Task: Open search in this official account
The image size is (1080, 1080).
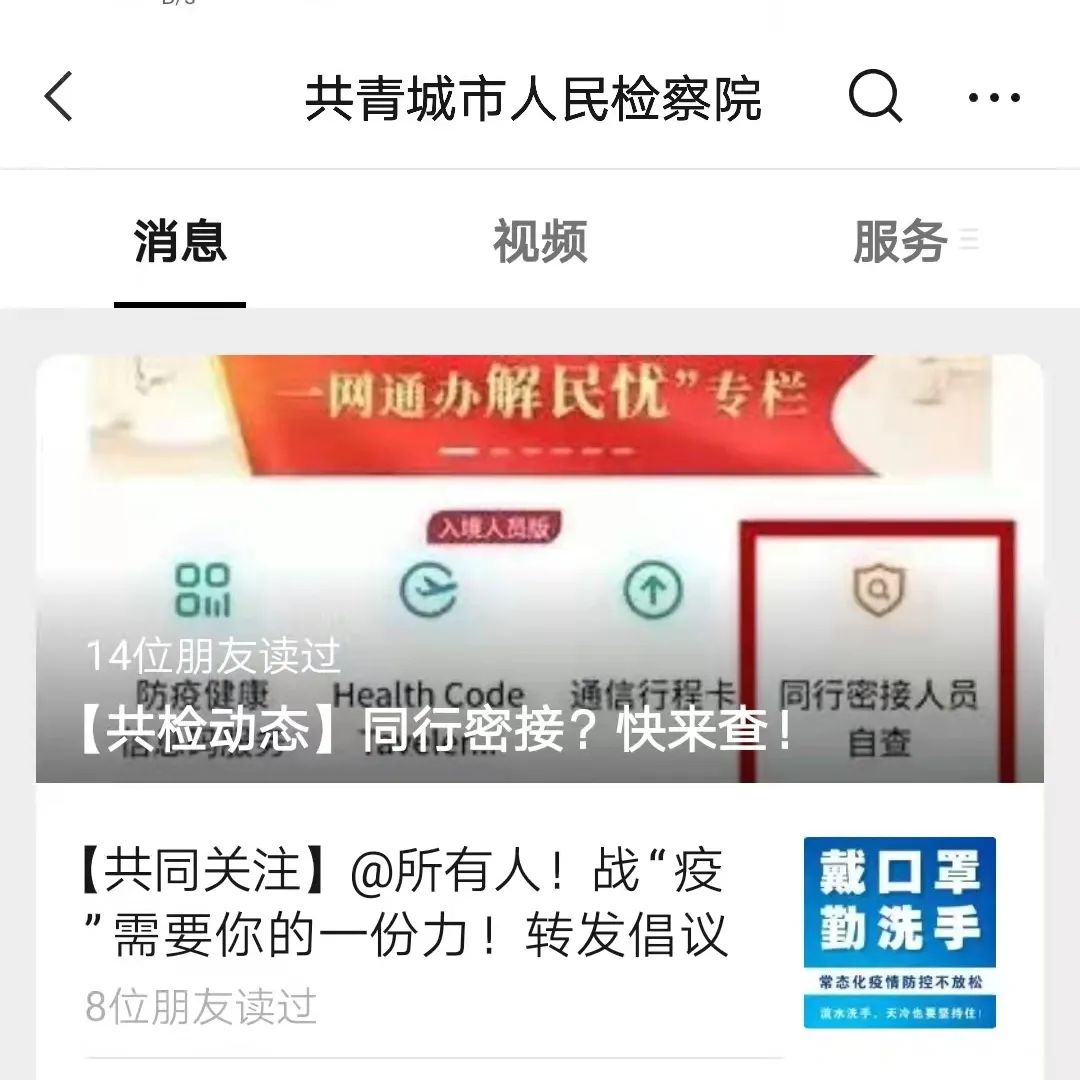Action: [875, 98]
